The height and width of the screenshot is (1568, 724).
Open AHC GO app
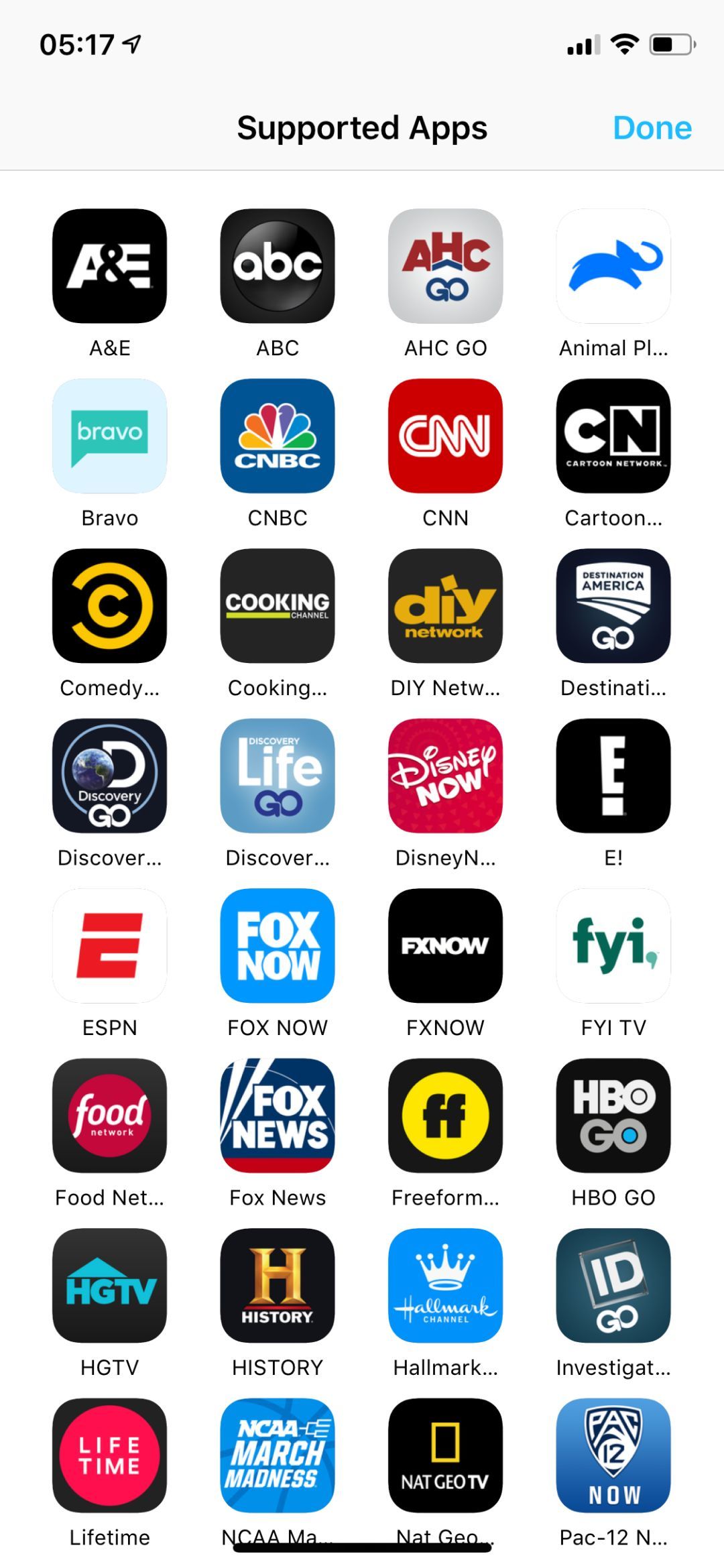[445, 265]
